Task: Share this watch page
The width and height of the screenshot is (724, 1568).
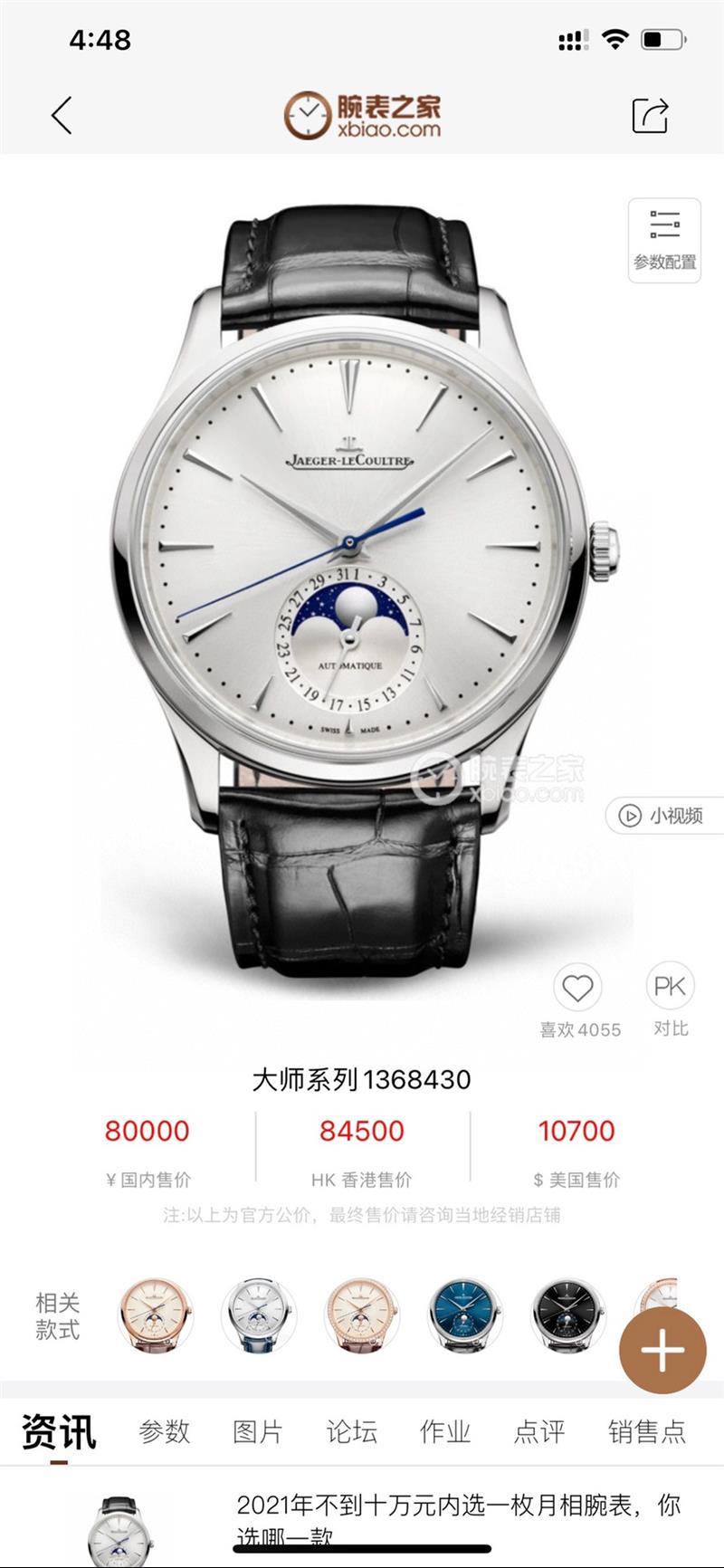Action: 650,116
